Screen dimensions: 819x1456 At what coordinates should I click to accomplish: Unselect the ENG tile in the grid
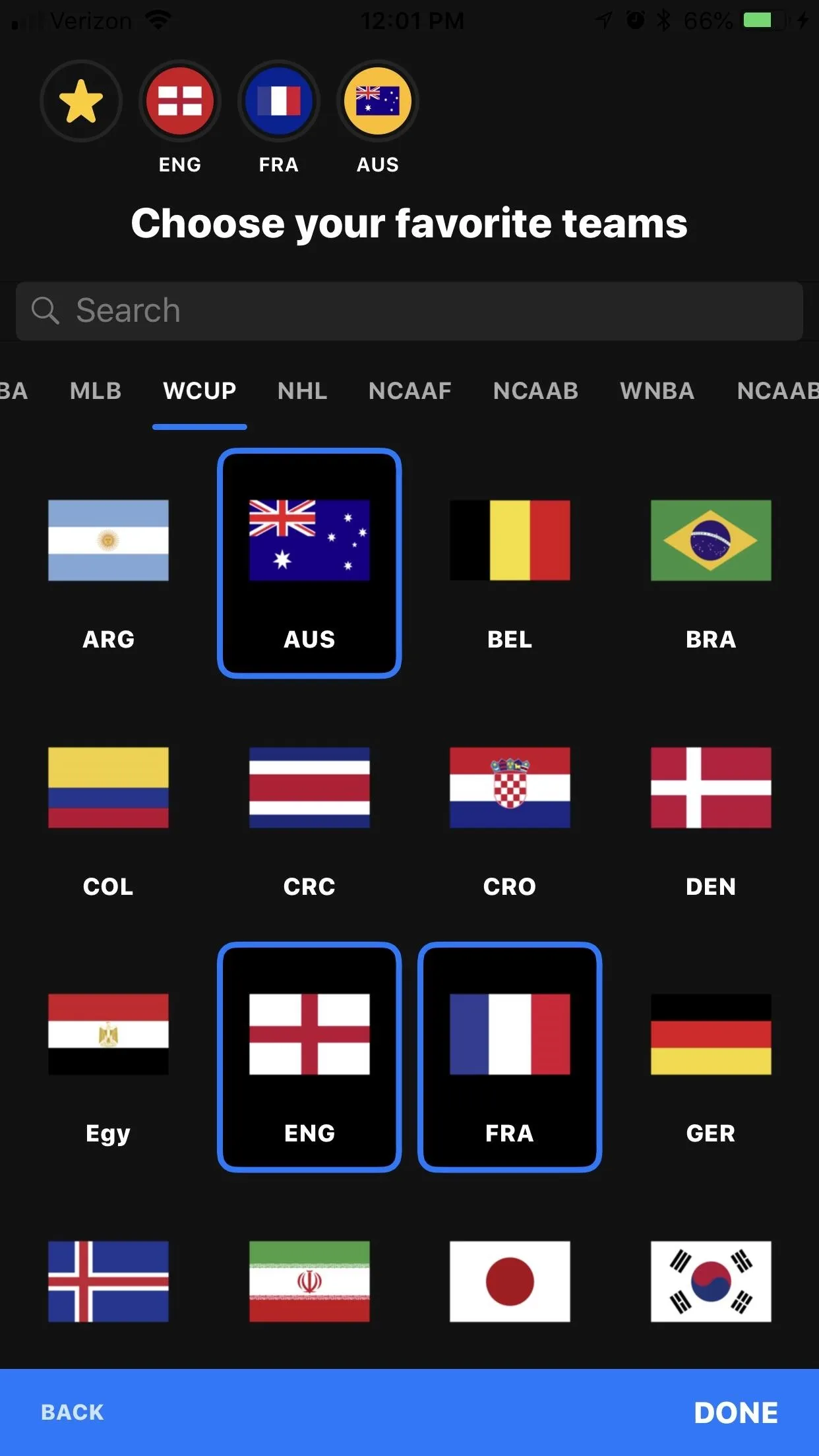point(309,1057)
